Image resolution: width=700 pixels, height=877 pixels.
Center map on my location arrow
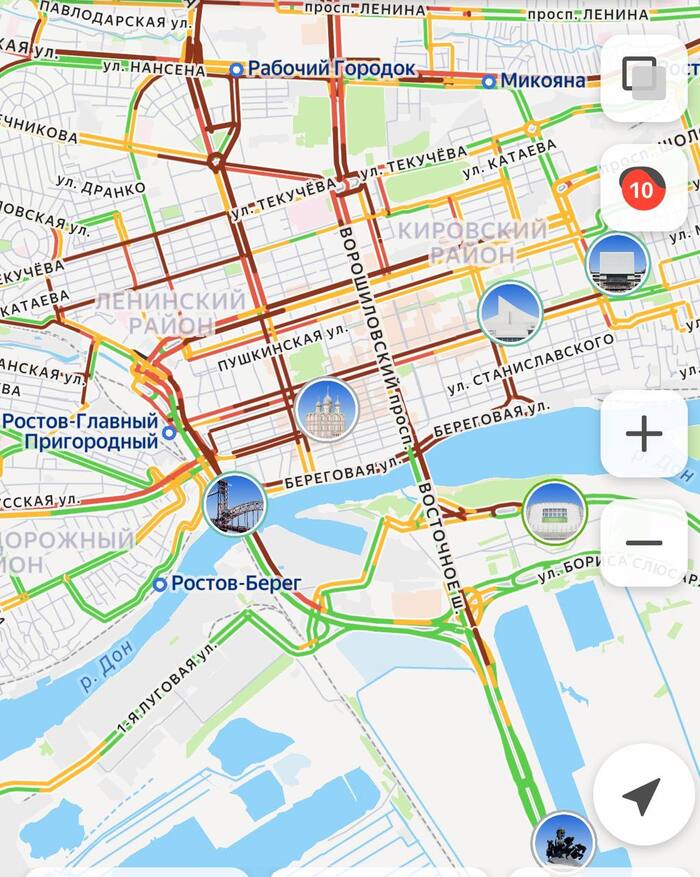641,796
